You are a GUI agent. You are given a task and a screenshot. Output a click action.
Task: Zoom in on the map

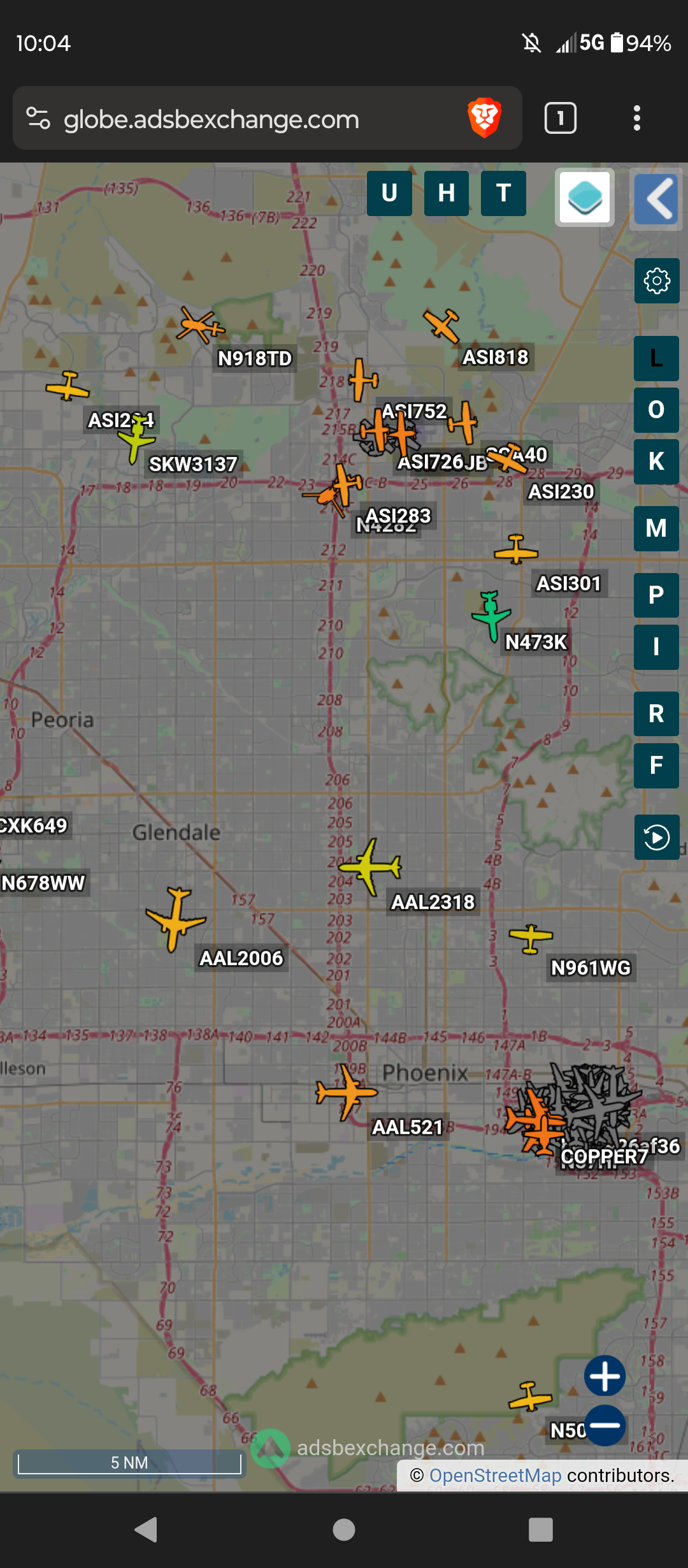coord(605,1376)
